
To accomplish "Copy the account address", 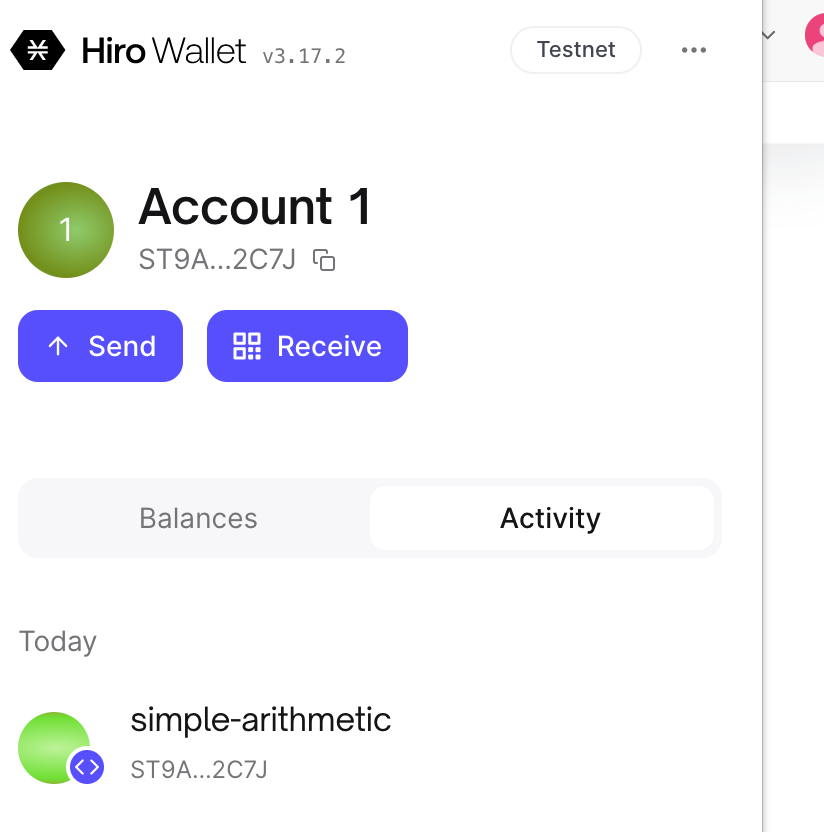I will [x=323, y=260].
